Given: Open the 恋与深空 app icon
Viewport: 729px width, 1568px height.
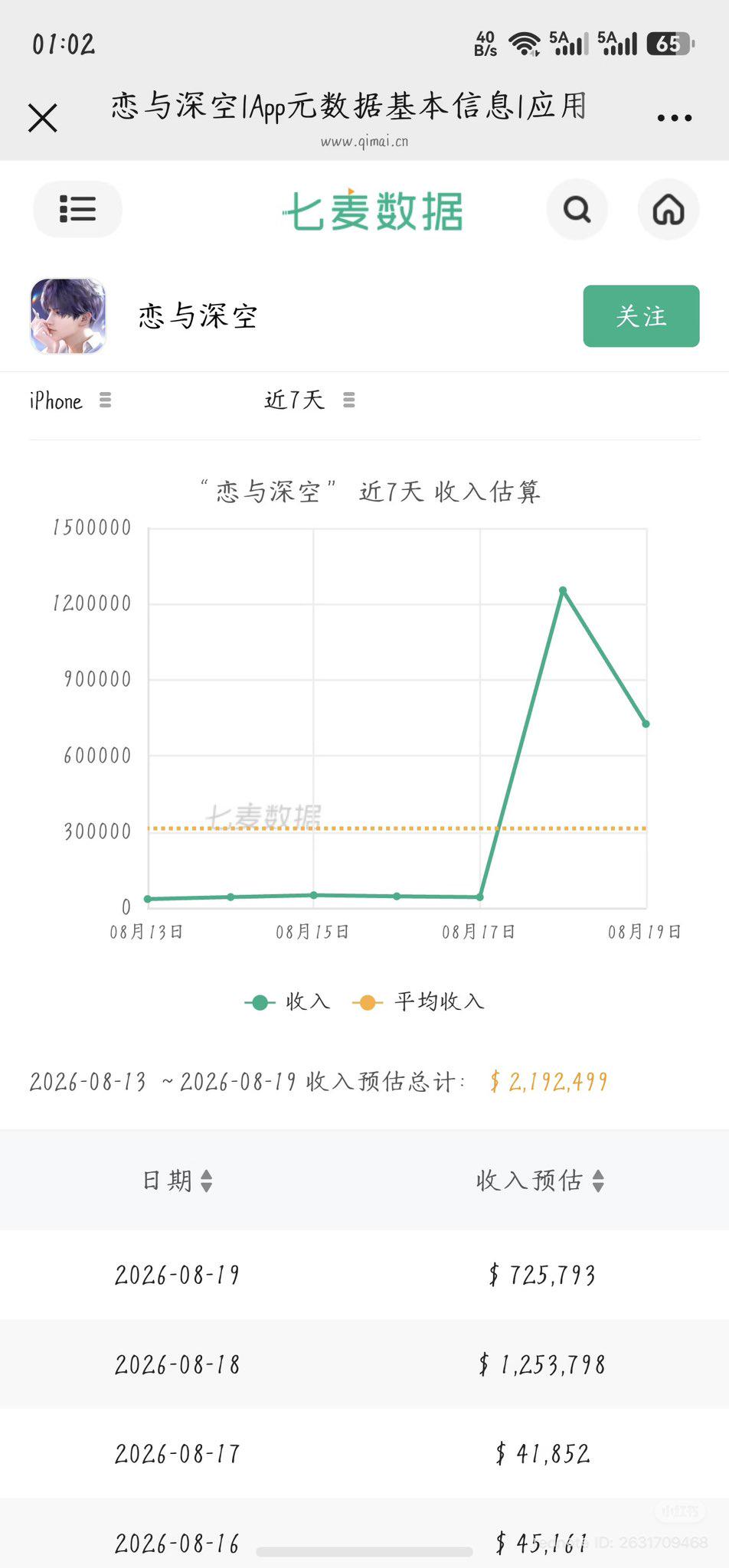Looking at the screenshot, I should click(67, 316).
